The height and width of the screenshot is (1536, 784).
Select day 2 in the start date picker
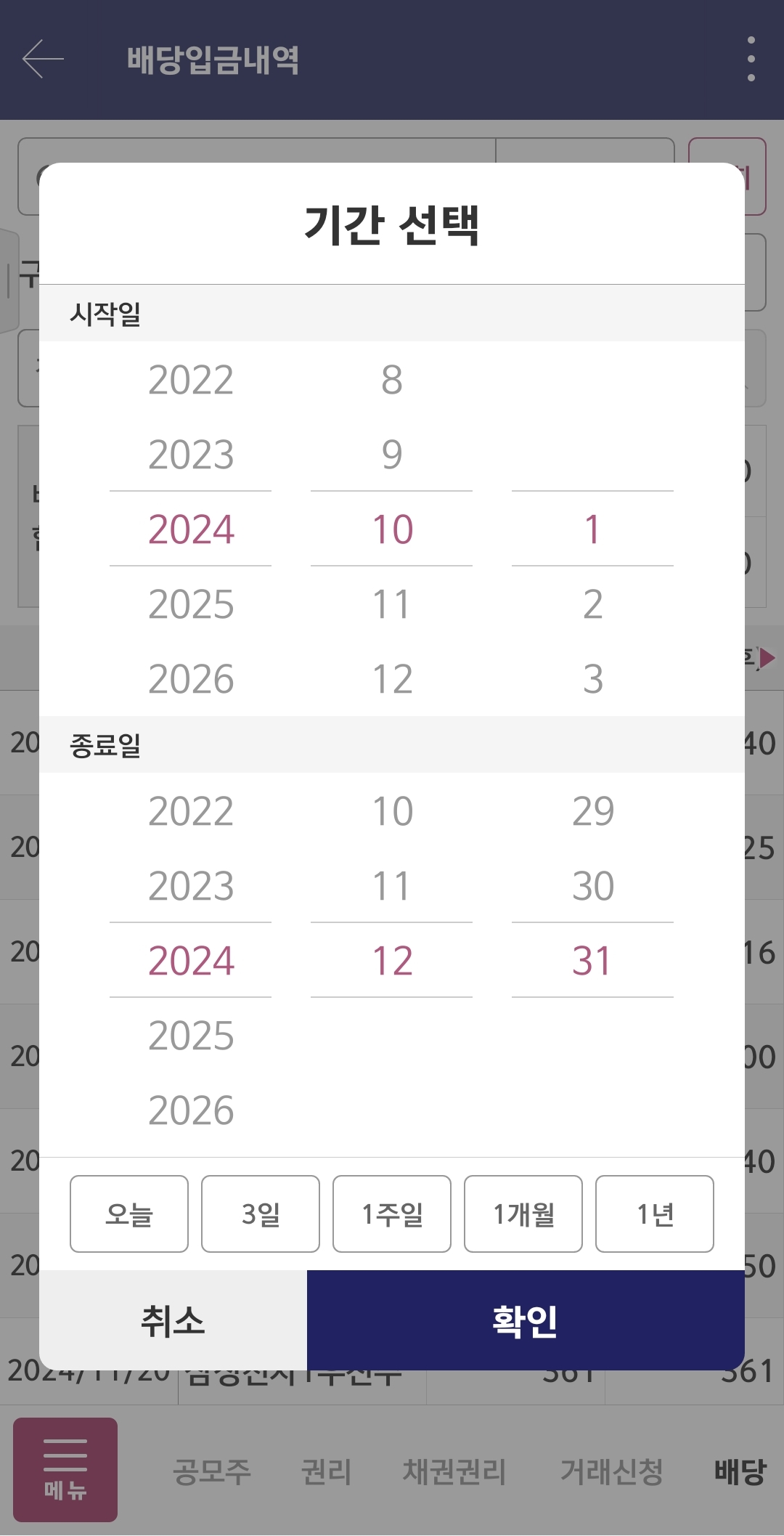click(x=593, y=604)
